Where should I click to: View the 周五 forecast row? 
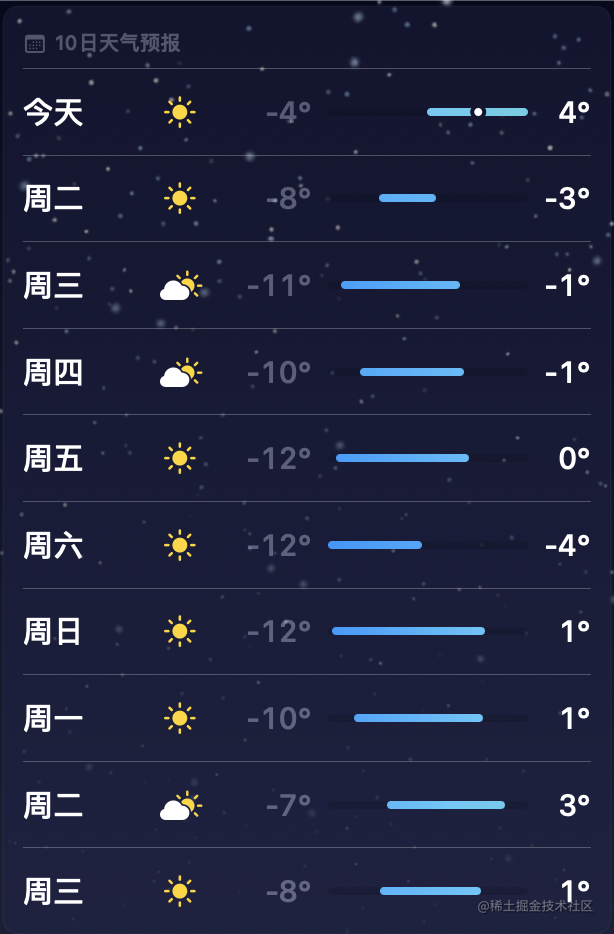point(307,458)
